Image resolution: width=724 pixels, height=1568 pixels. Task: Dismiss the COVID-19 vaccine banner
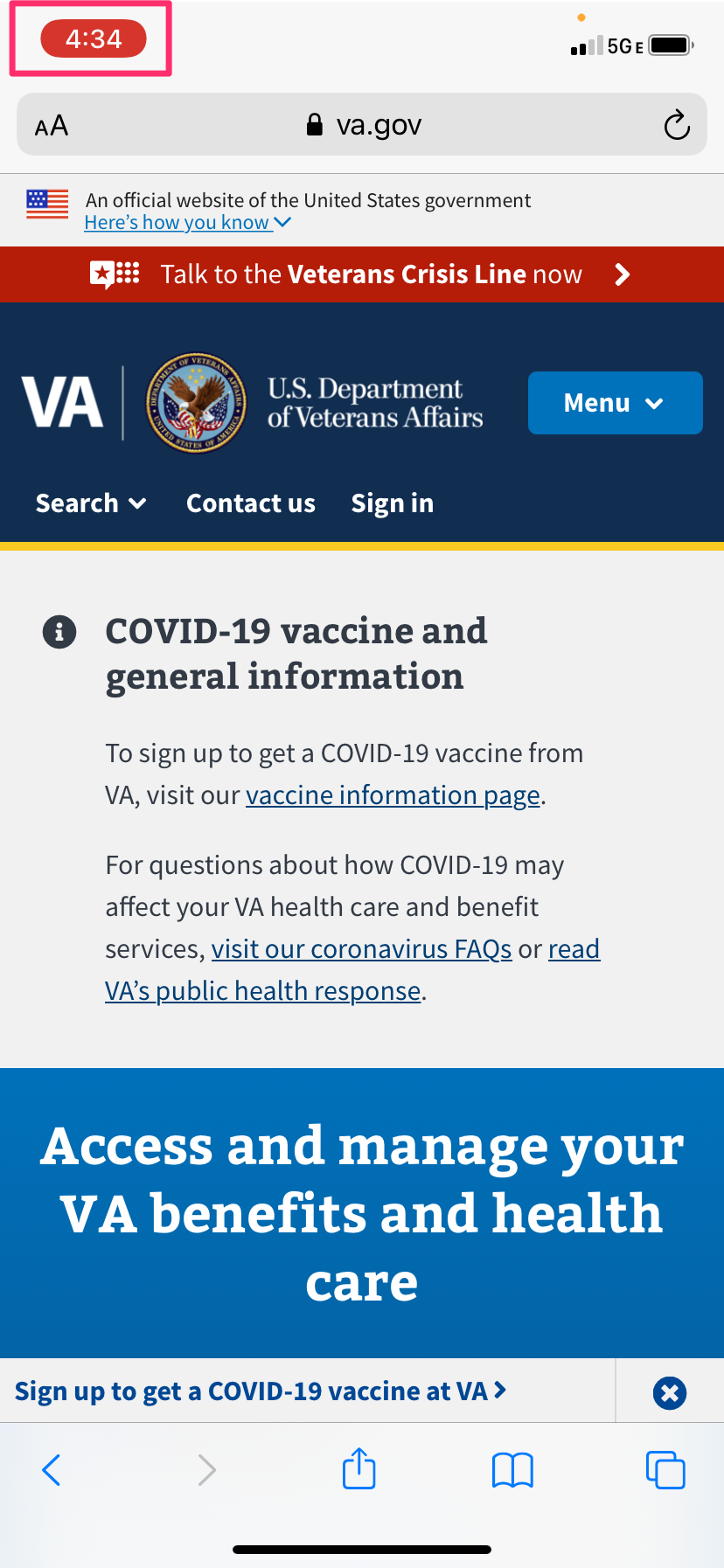(670, 1392)
